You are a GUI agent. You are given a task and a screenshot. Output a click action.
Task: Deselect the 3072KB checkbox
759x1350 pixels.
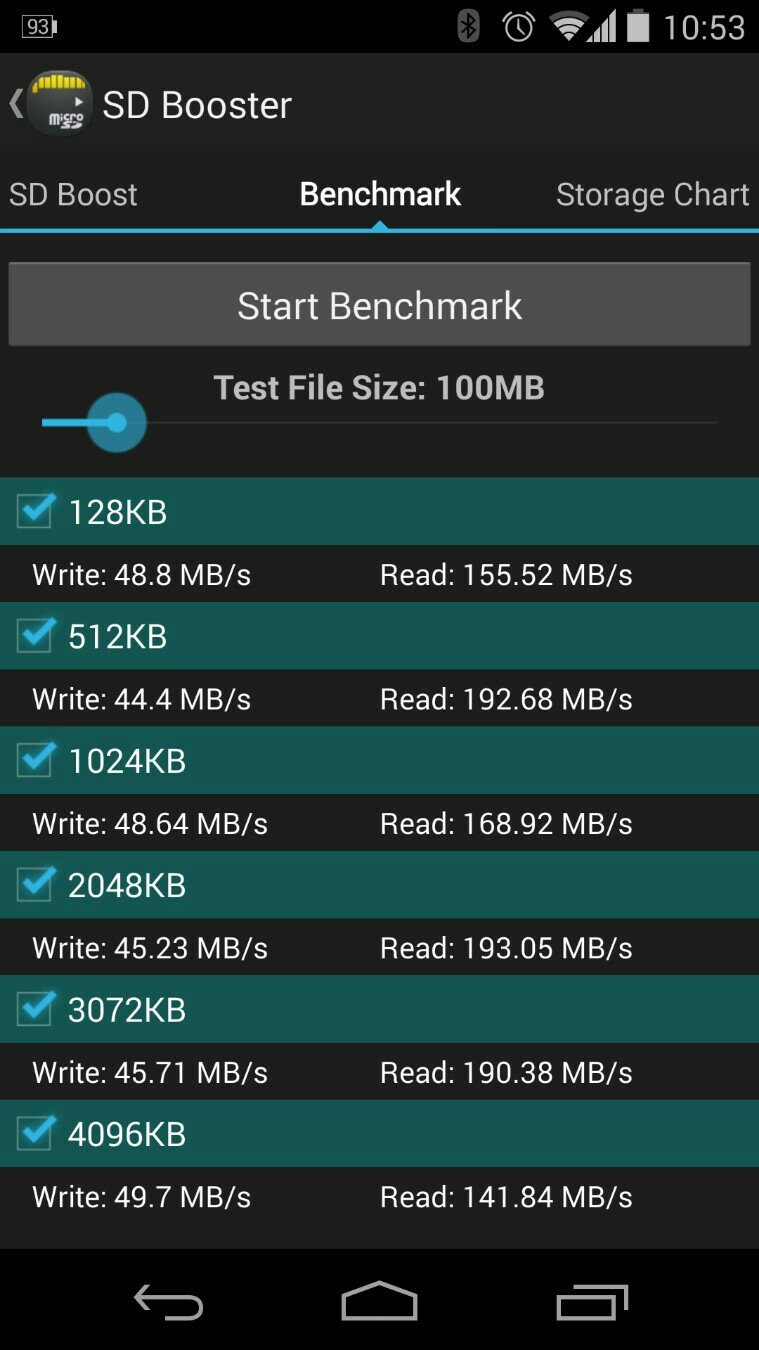click(x=36, y=1010)
